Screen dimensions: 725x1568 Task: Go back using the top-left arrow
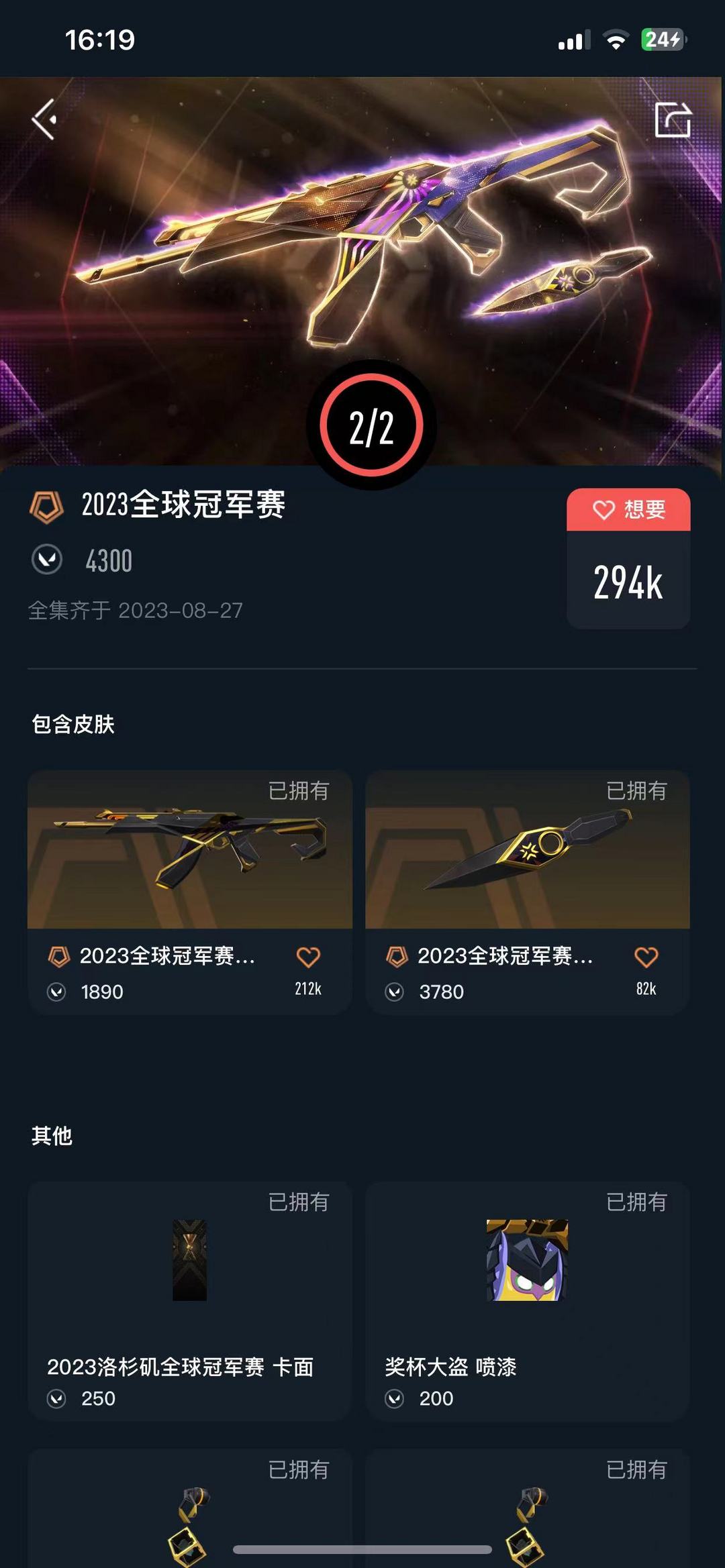(44, 119)
